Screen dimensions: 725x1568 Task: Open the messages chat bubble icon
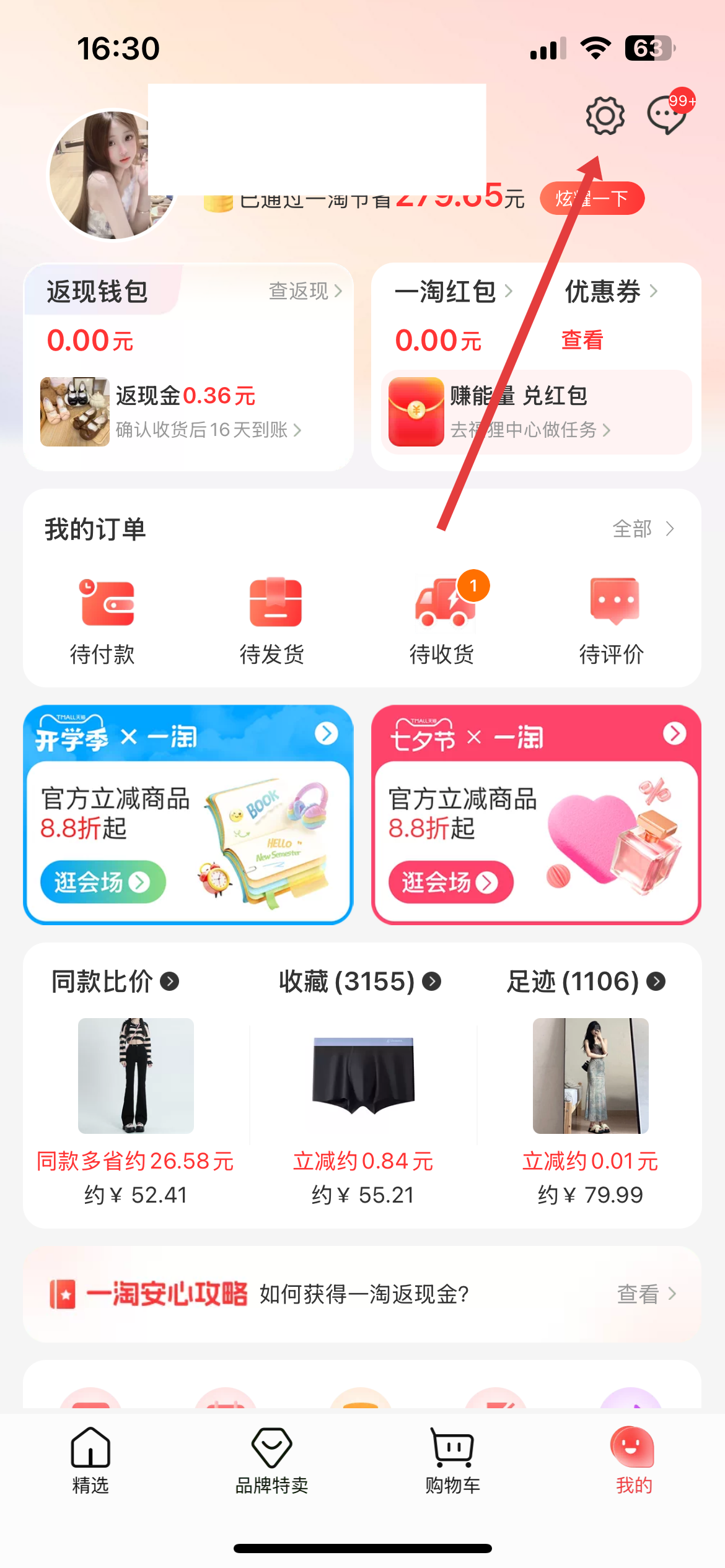(667, 115)
